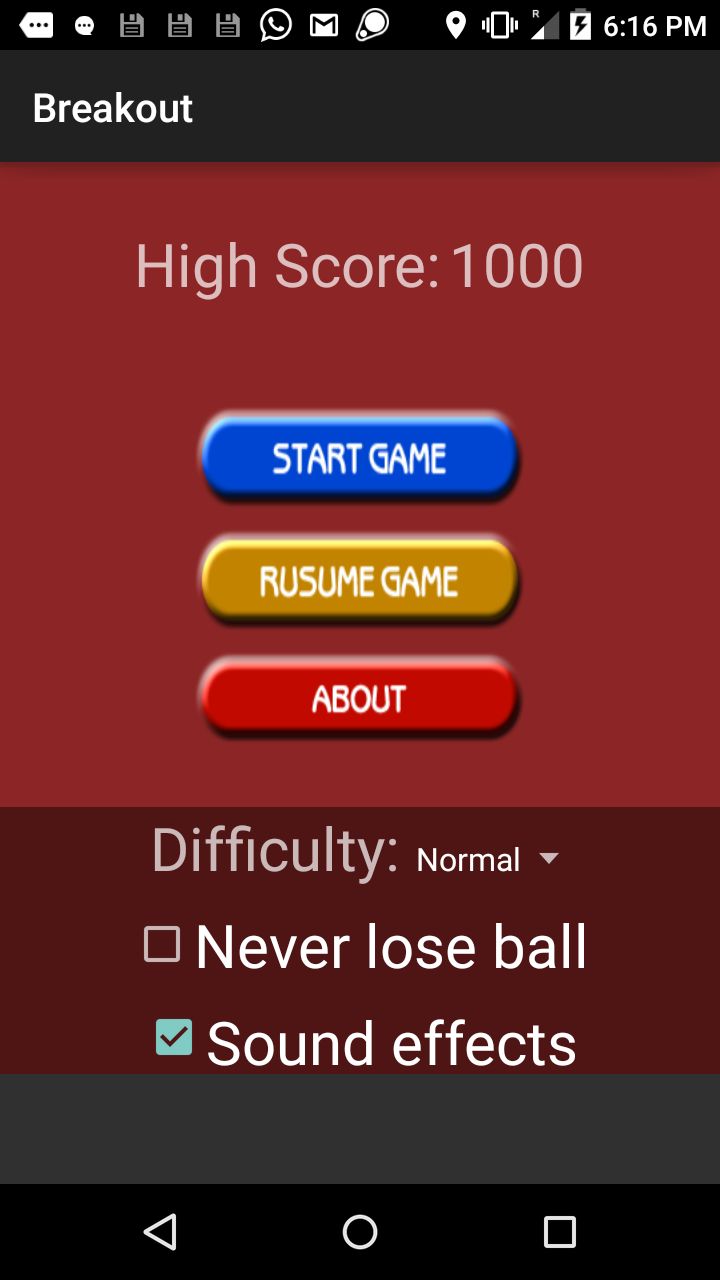Enable the Never lose ball checkbox
Image resolution: width=720 pixels, height=1280 pixels.
[x=160, y=943]
